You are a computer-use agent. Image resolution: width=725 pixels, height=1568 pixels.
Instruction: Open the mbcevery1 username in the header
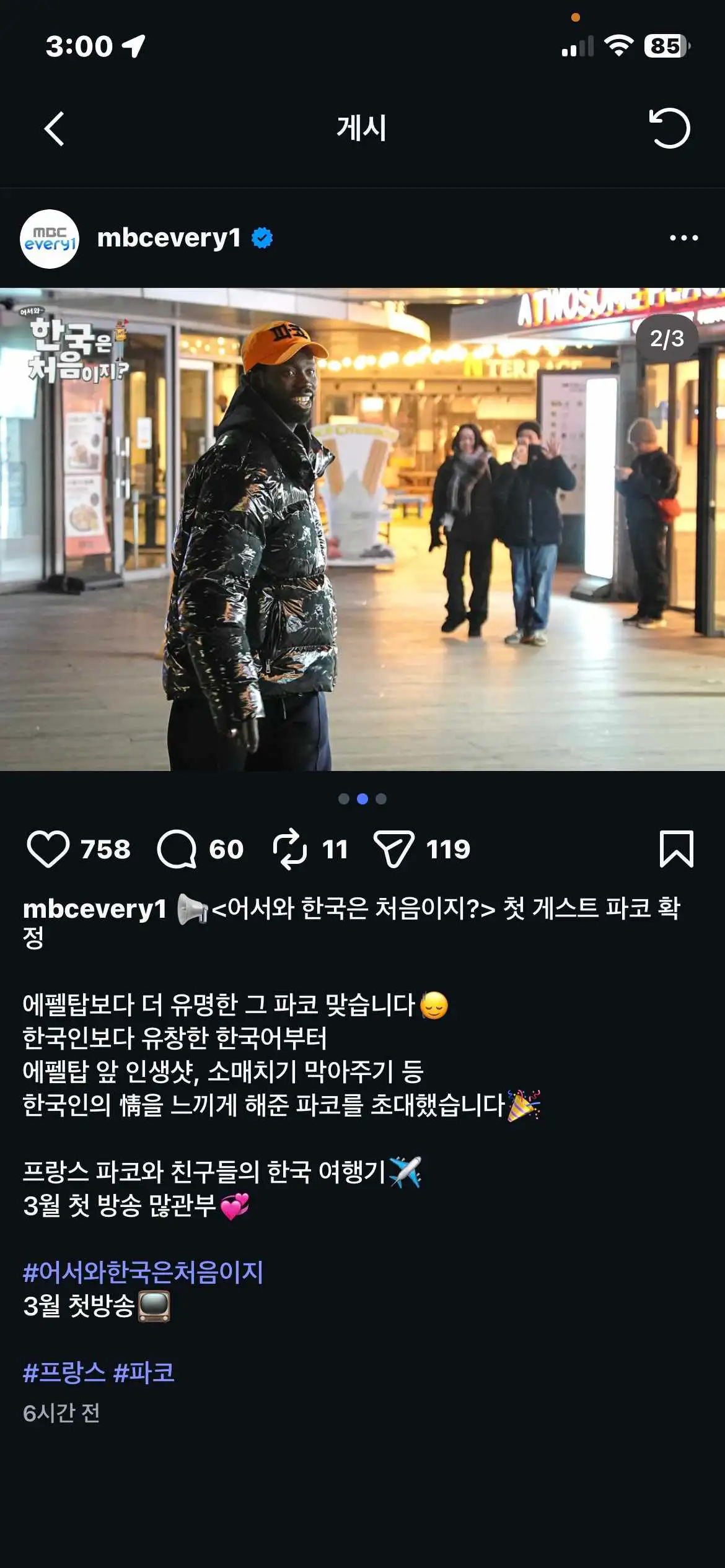pyautogui.click(x=169, y=238)
